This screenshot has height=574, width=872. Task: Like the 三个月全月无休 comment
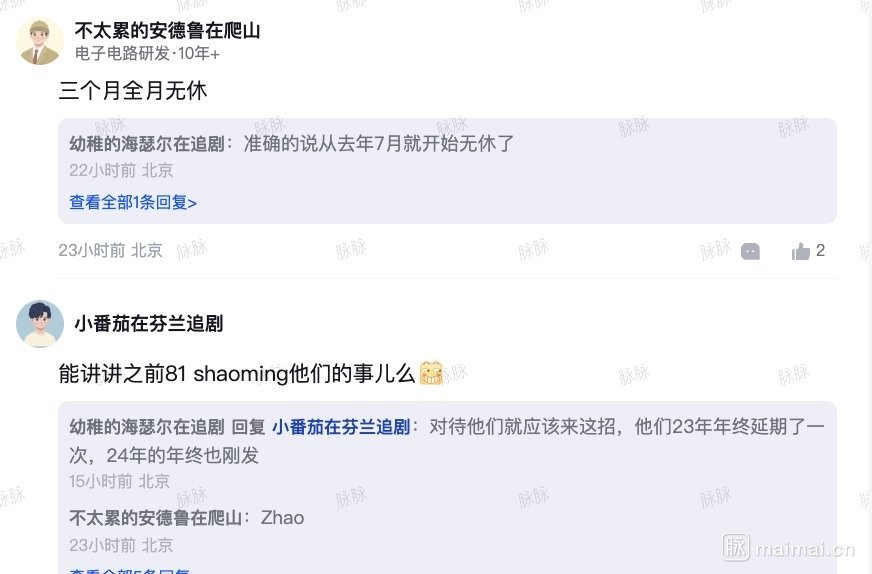tap(801, 251)
